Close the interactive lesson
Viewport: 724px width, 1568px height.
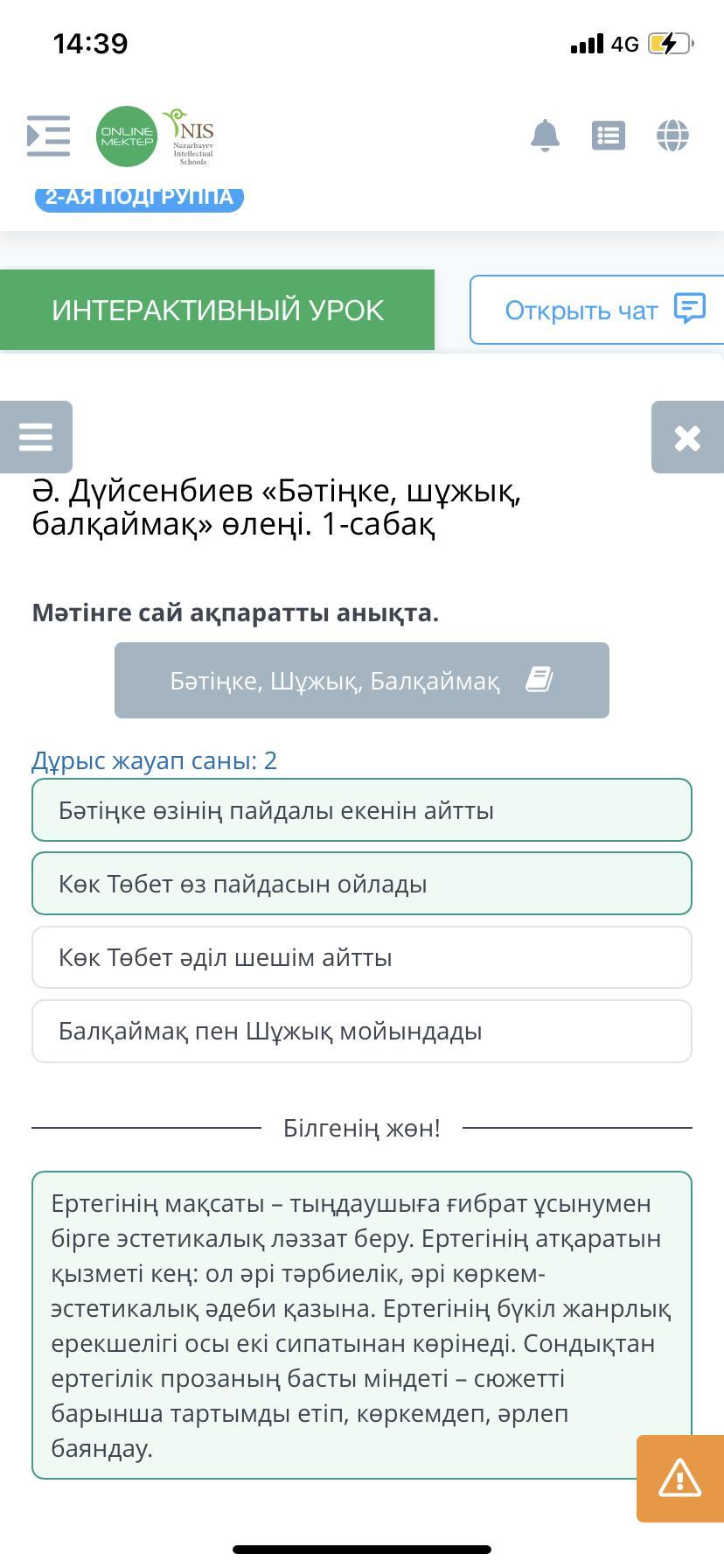[x=687, y=437]
